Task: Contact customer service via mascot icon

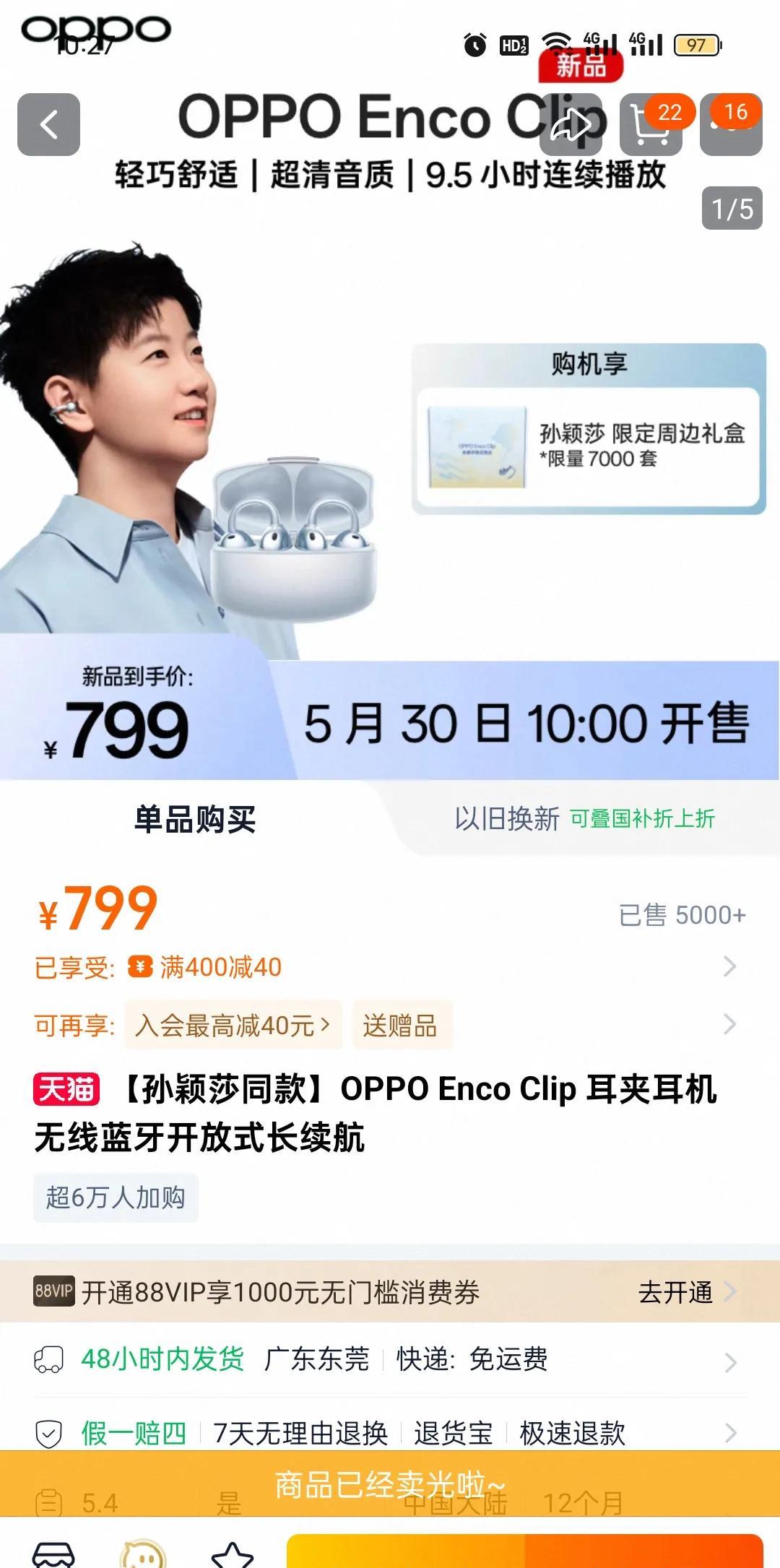Action: (143, 1554)
